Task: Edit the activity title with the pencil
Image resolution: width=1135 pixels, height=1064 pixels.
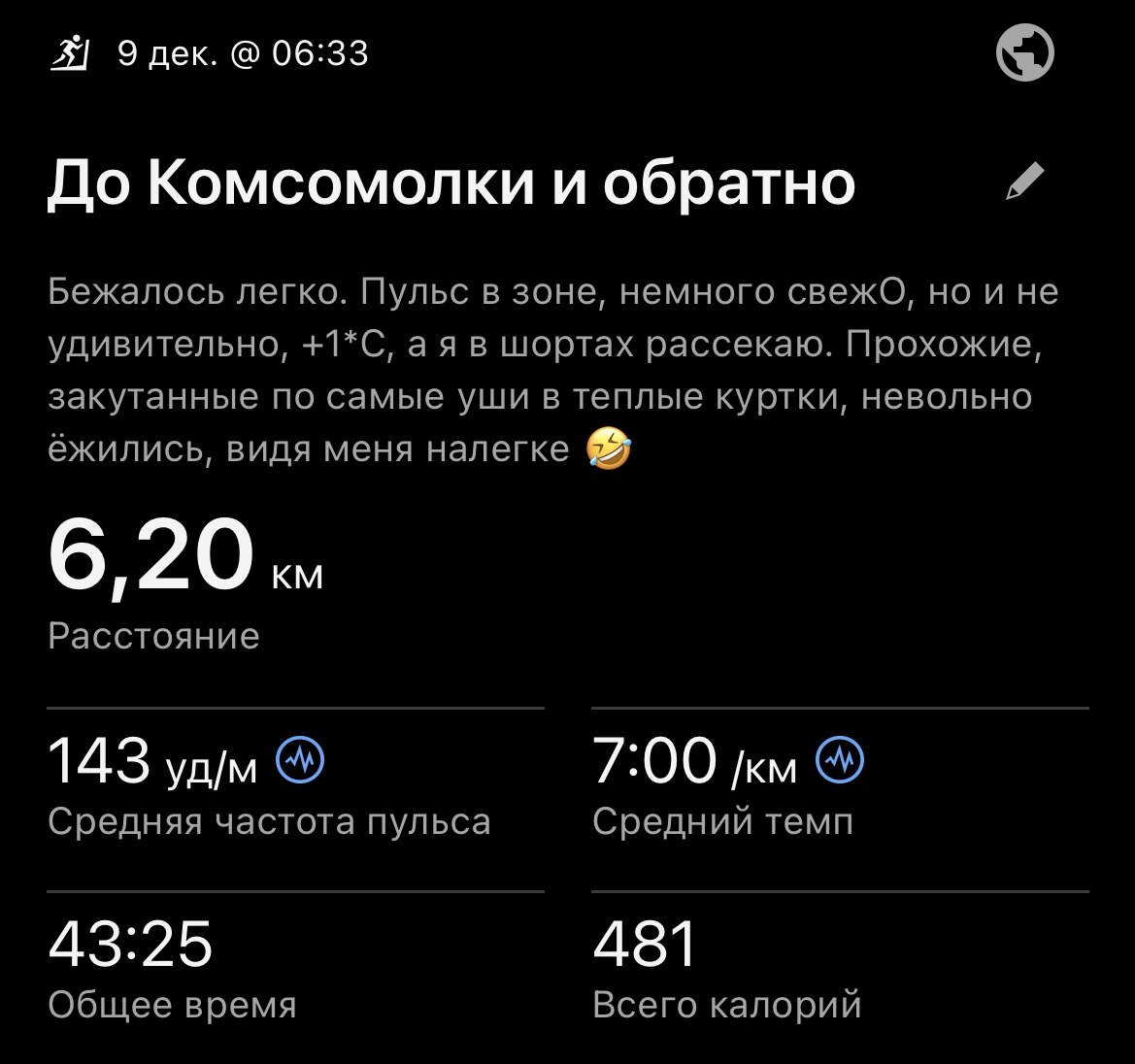Action: tap(1025, 182)
